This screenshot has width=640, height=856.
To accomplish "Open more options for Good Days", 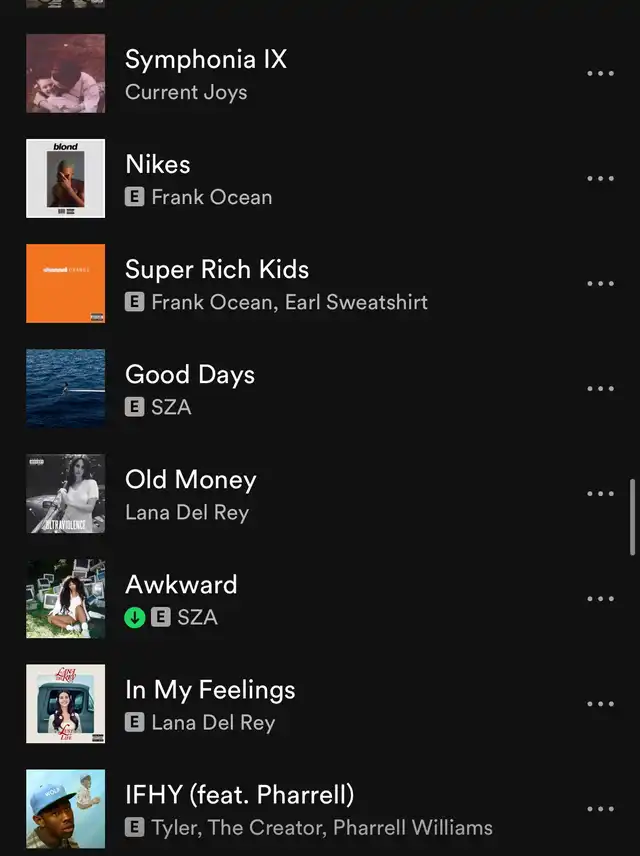I will pos(600,389).
